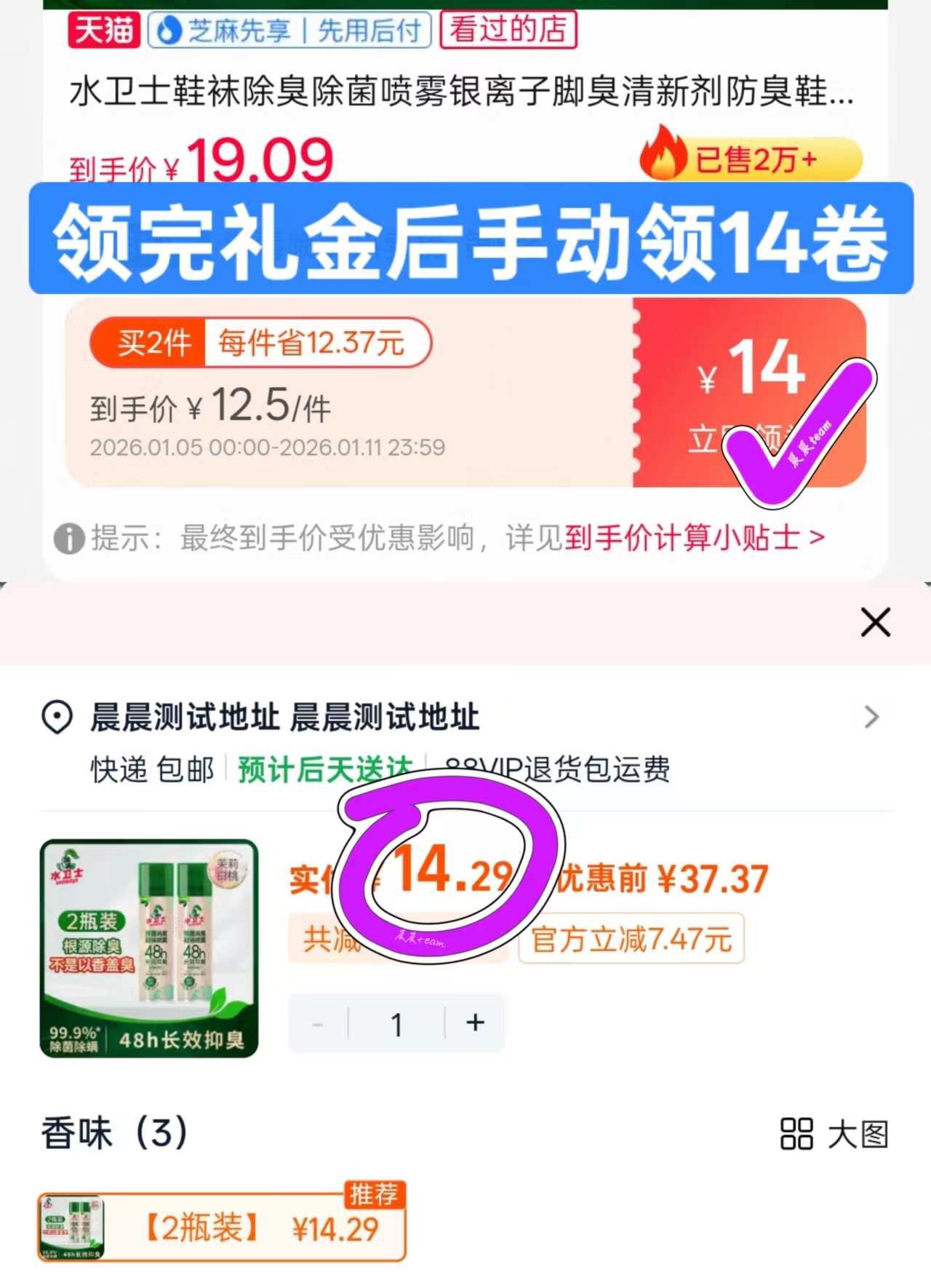Select the 88VIP退货包运费 service option
This screenshot has width=931, height=1288.
point(556,771)
